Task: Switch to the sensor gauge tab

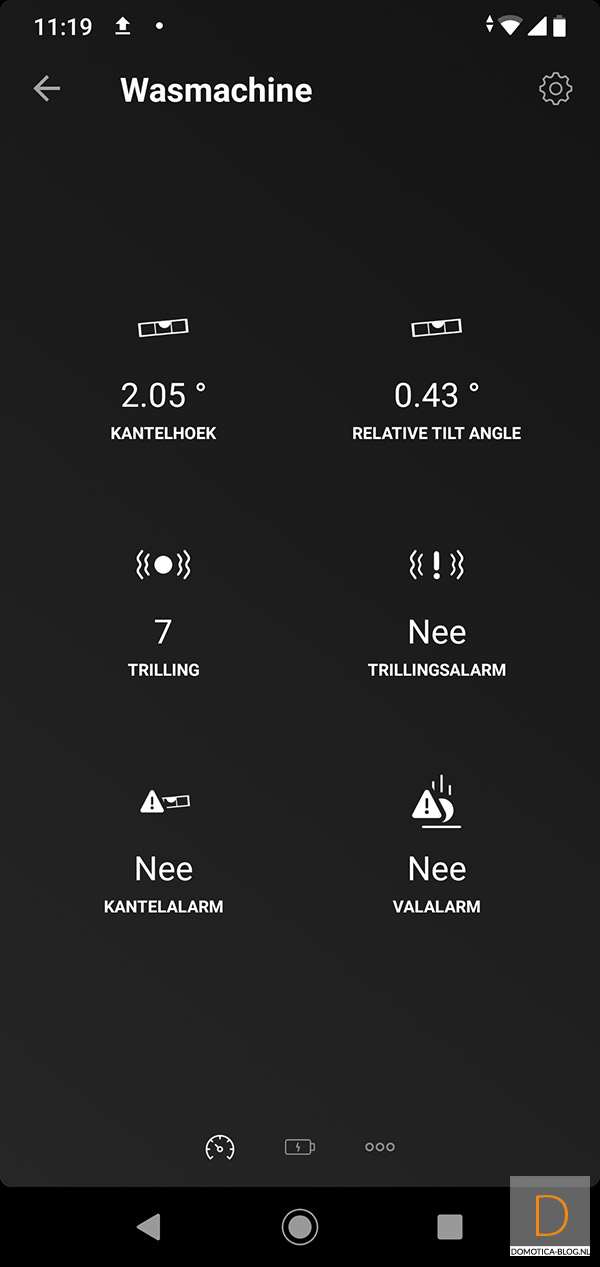Action: (220, 1147)
